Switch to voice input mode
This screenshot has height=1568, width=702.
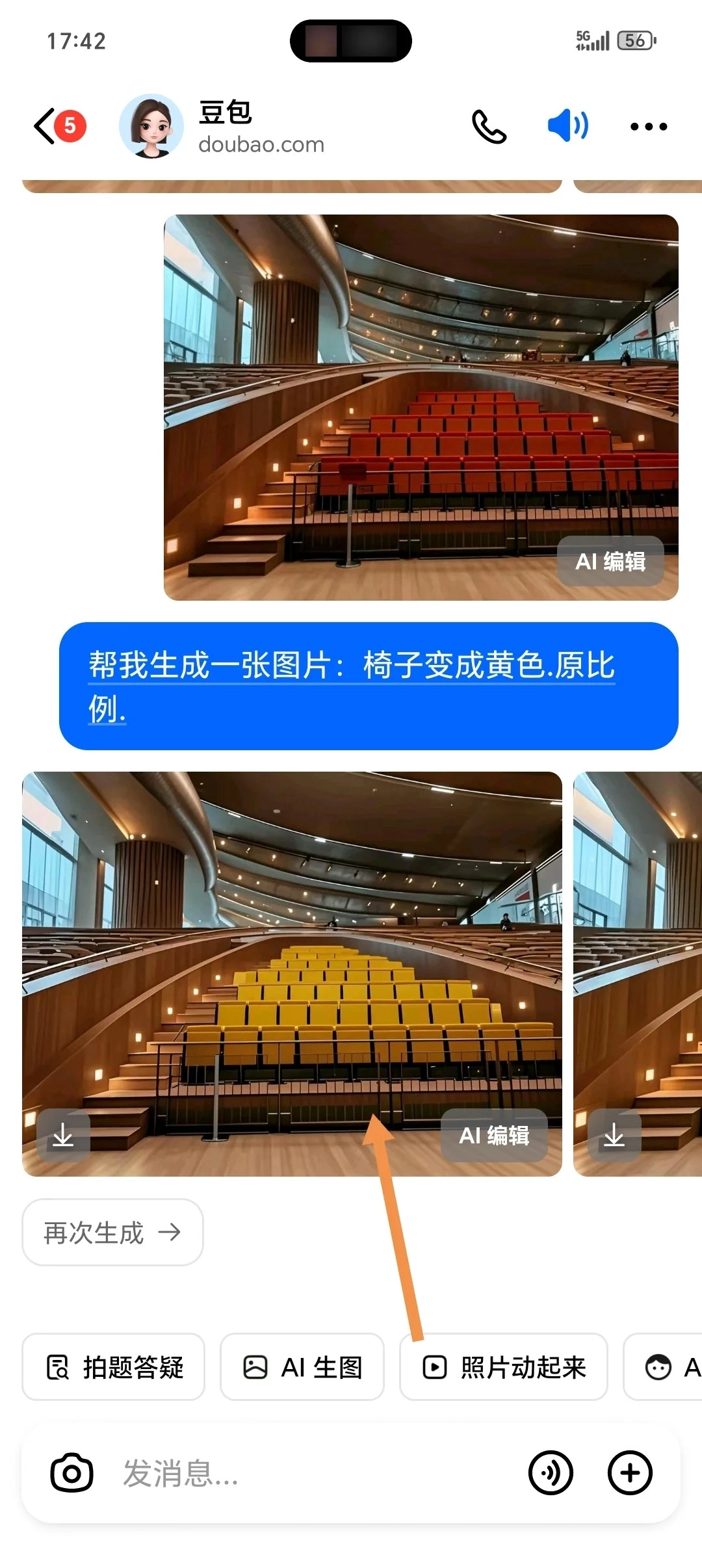551,1473
